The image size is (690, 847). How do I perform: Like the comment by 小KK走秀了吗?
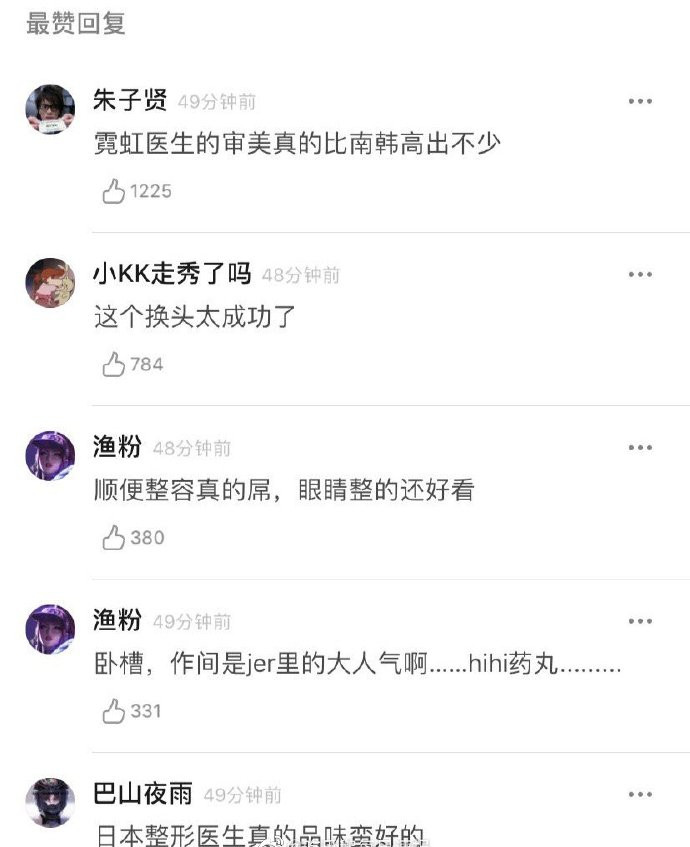click(x=114, y=365)
